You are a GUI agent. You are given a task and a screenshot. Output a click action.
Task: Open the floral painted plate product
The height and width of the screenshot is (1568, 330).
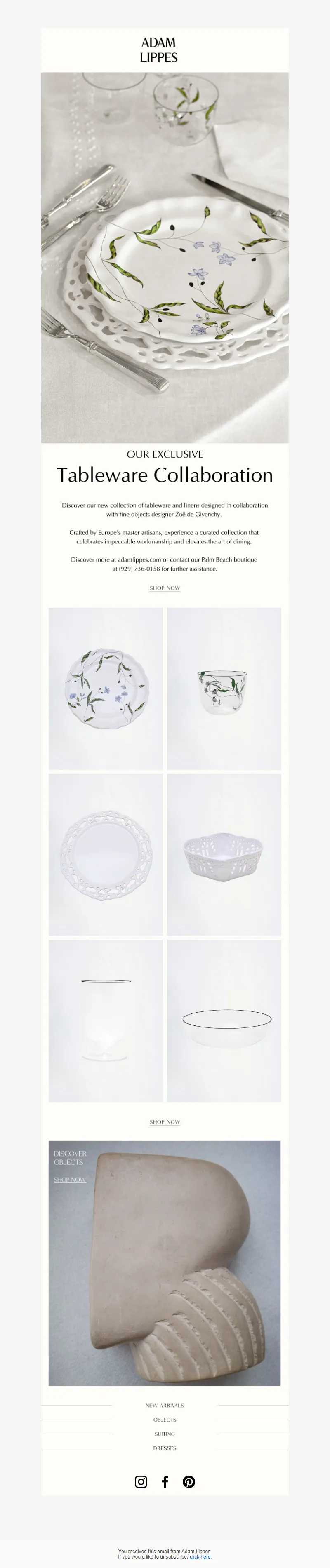tap(106, 688)
